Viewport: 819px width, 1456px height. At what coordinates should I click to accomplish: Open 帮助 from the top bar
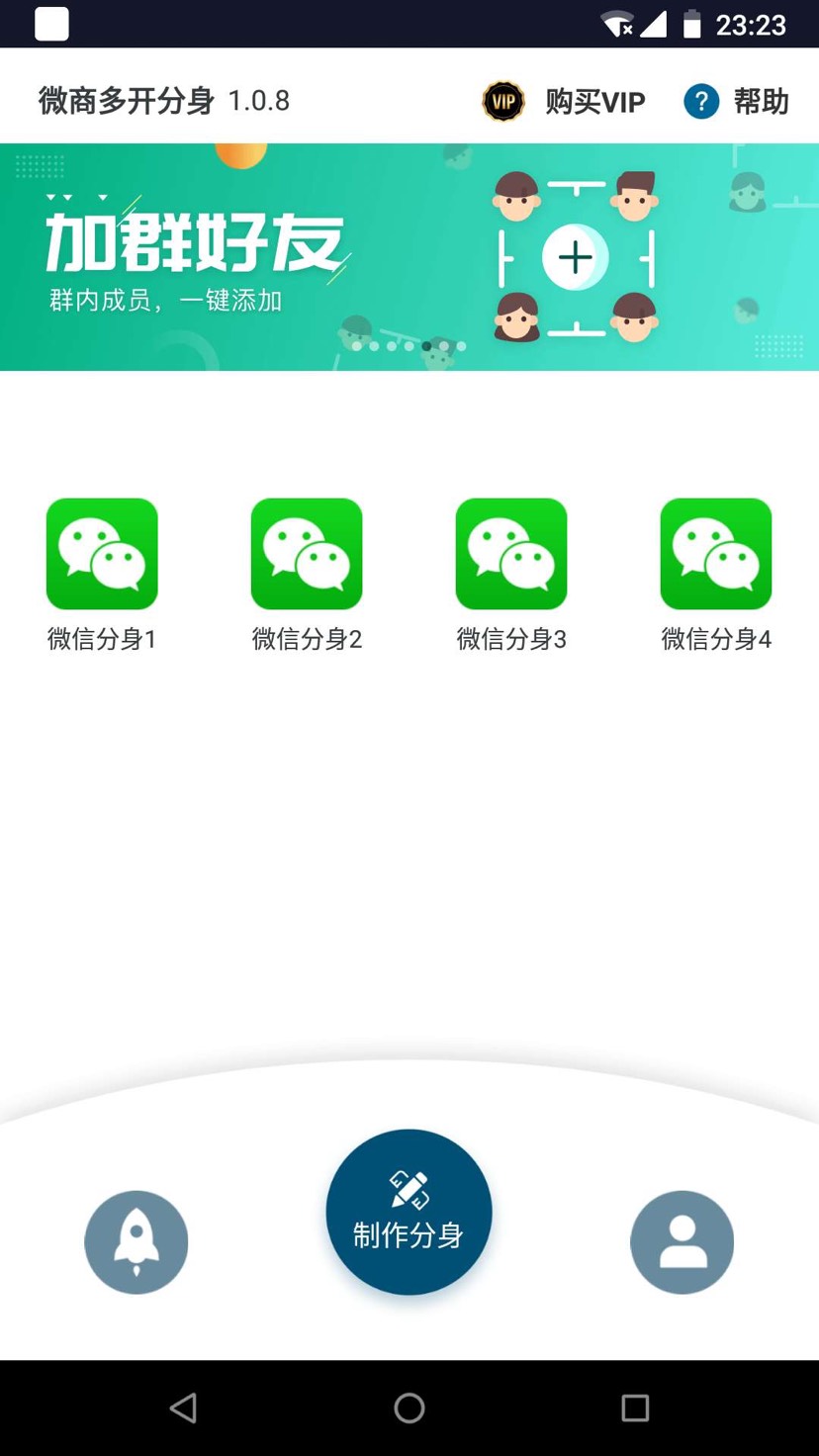click(x=764, y=100)
